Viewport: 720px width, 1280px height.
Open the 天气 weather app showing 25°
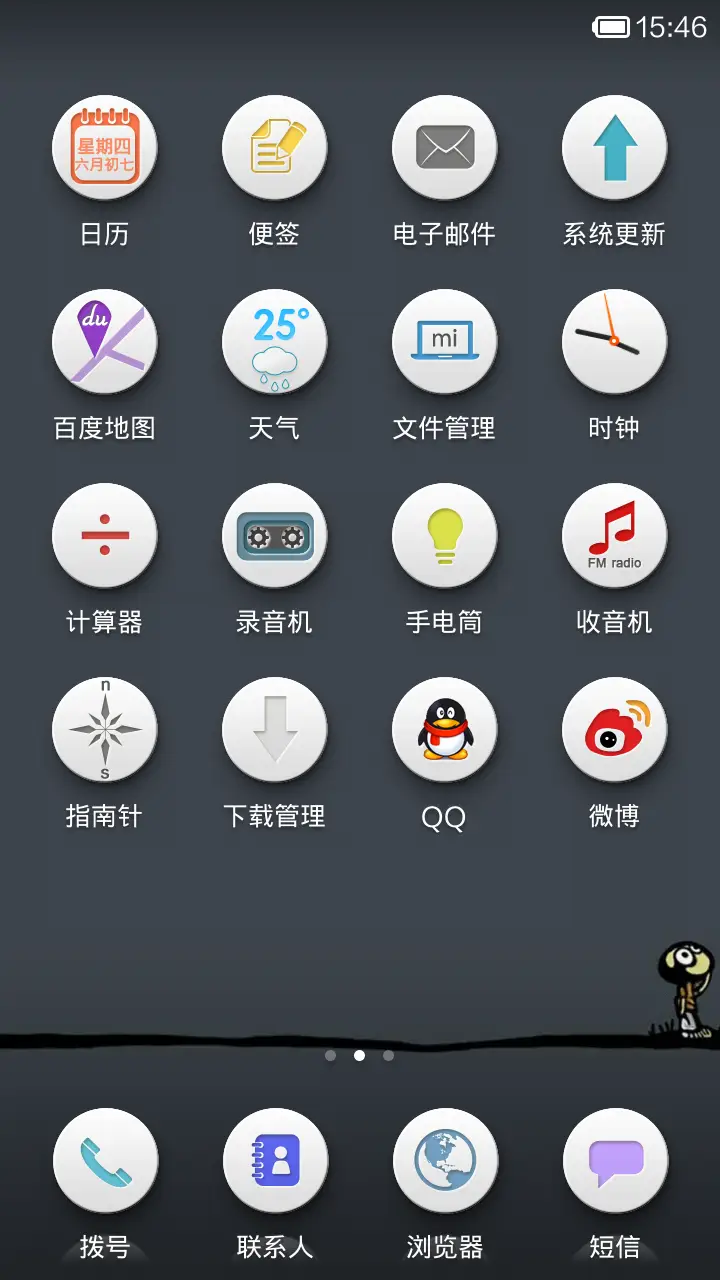tap(275, 341)
